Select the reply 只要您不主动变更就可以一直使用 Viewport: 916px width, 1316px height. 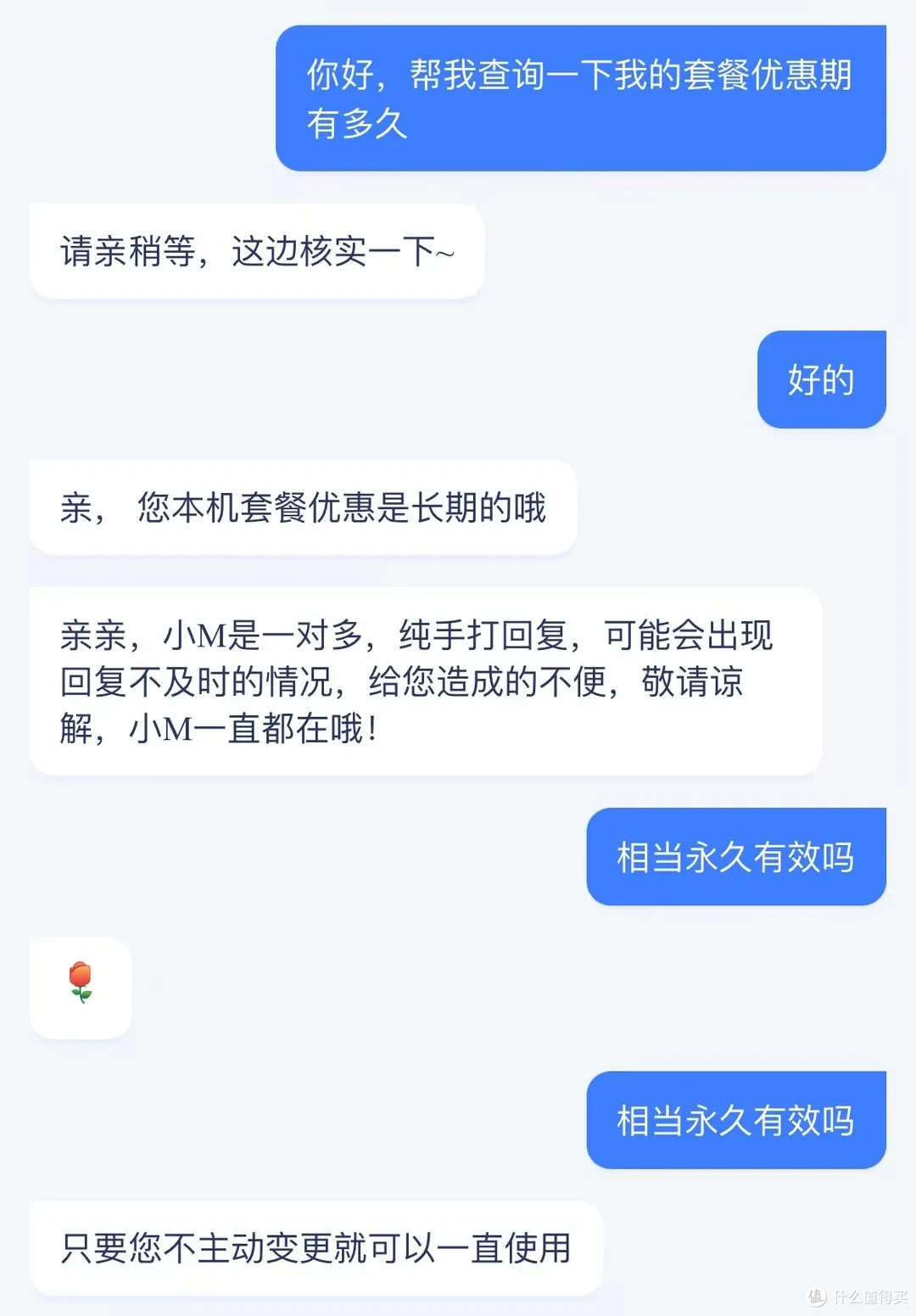[316, 1247]
